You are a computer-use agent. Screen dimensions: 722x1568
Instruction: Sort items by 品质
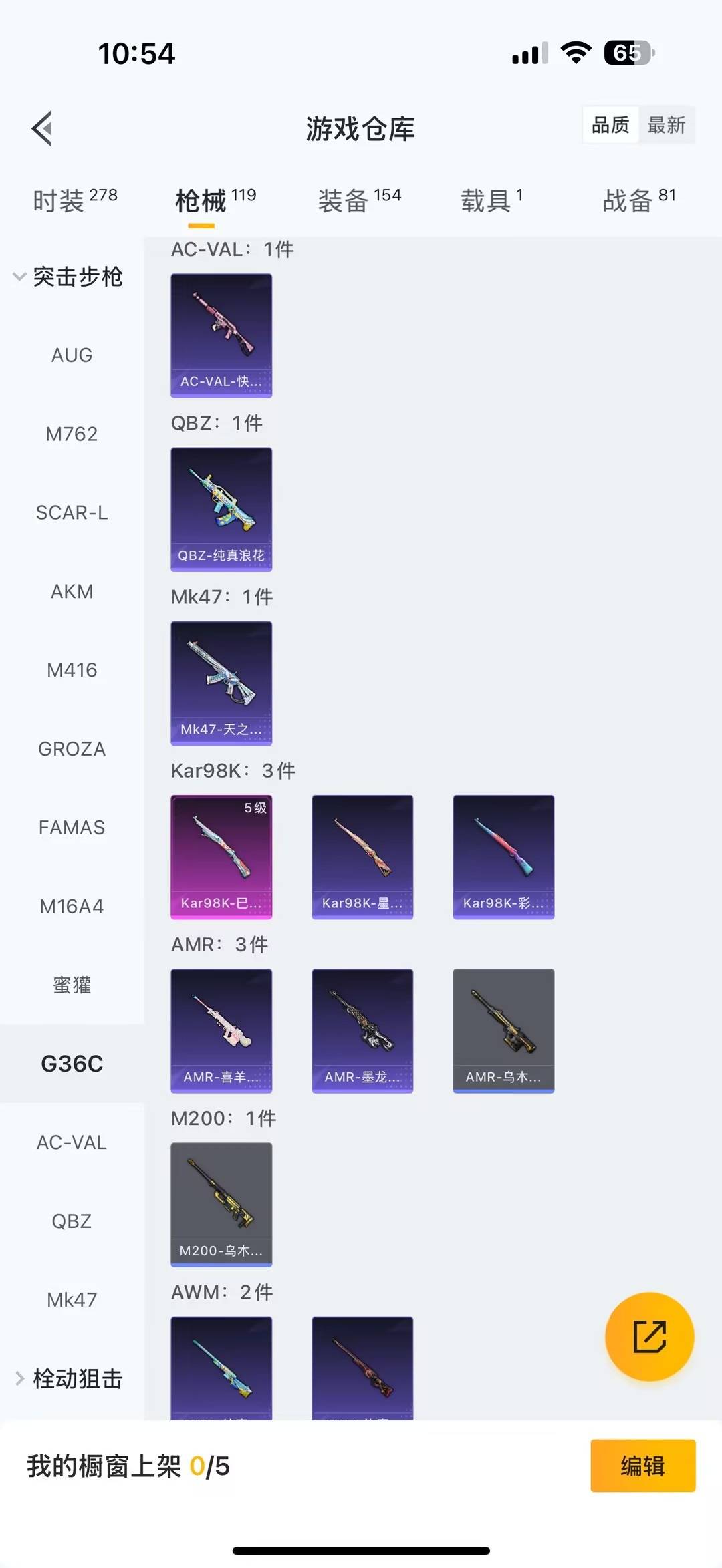point(609,125)
